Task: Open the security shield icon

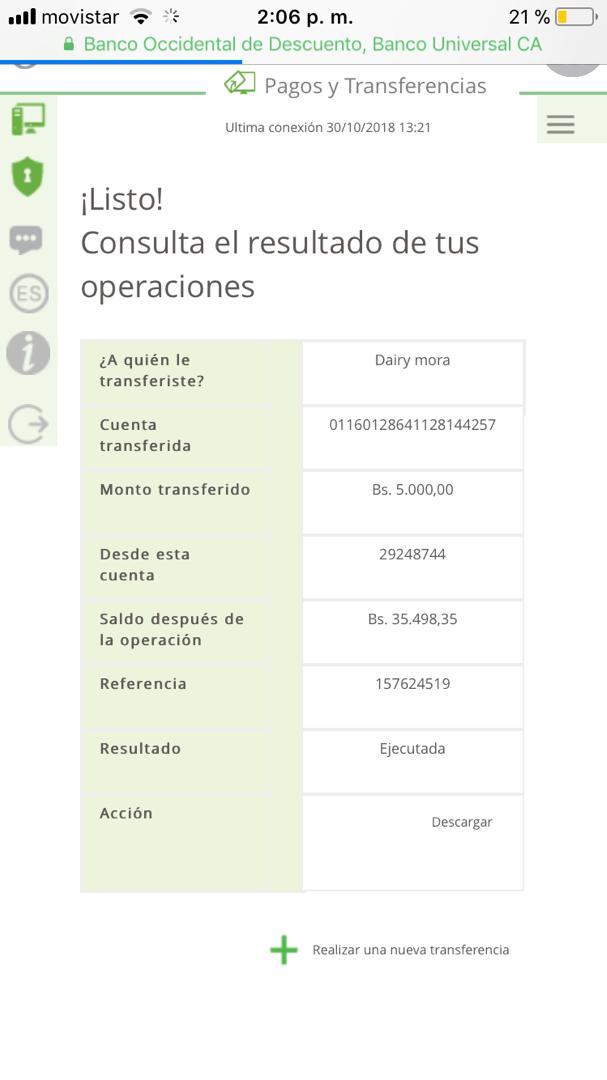Action: tap(28, 176)
